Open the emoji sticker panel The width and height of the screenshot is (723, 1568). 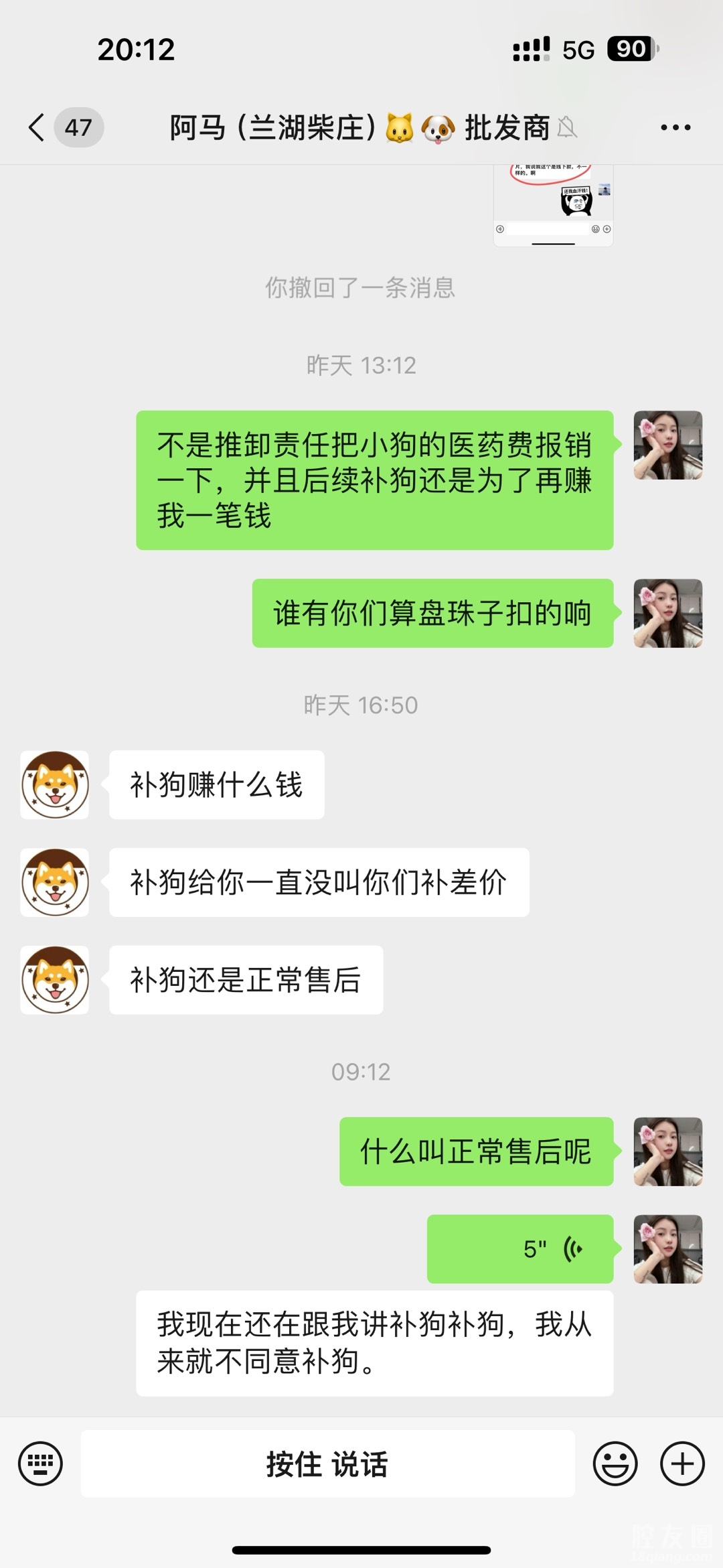(x=615, y=1464)
